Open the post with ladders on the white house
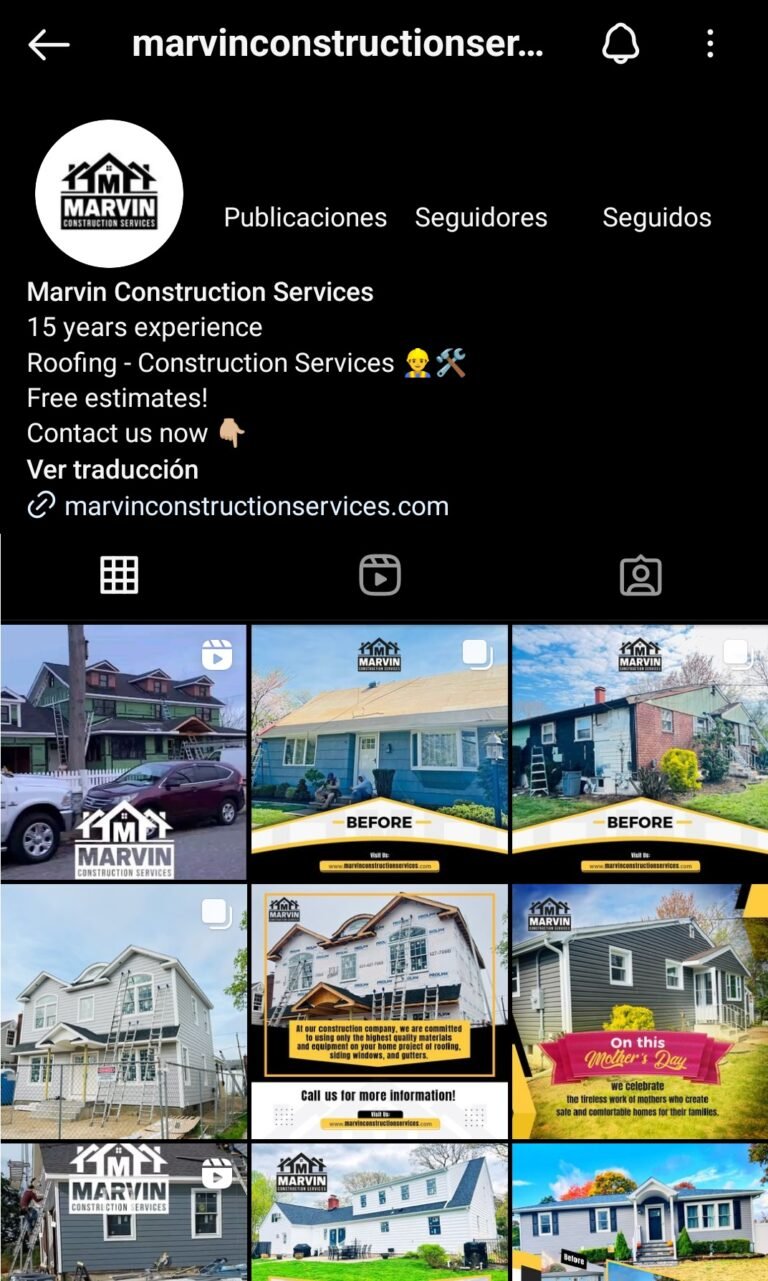The height and width of the screenshot is (1281, 768). click(123, 1010)
